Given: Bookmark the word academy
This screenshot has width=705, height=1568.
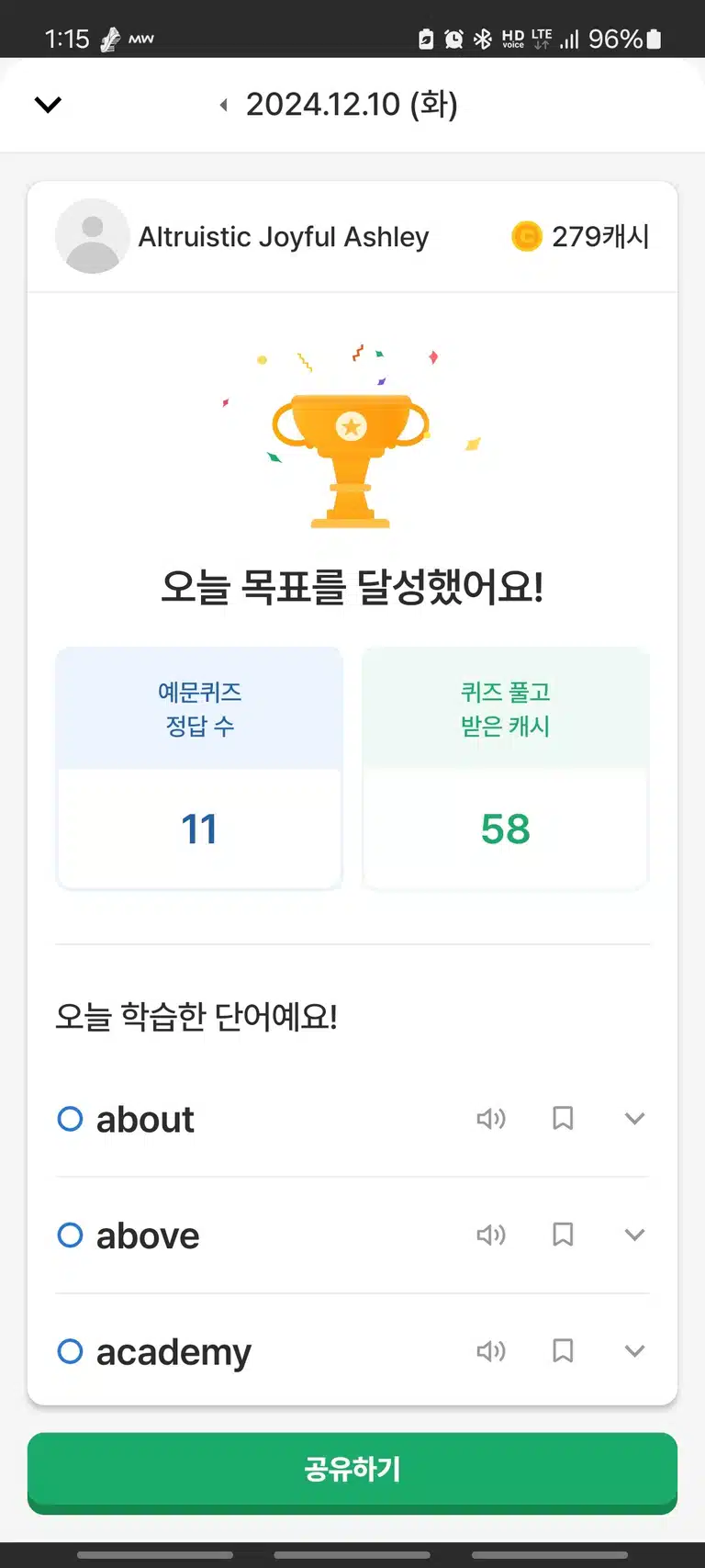Looking at the screenshot, I should 563,1350.
